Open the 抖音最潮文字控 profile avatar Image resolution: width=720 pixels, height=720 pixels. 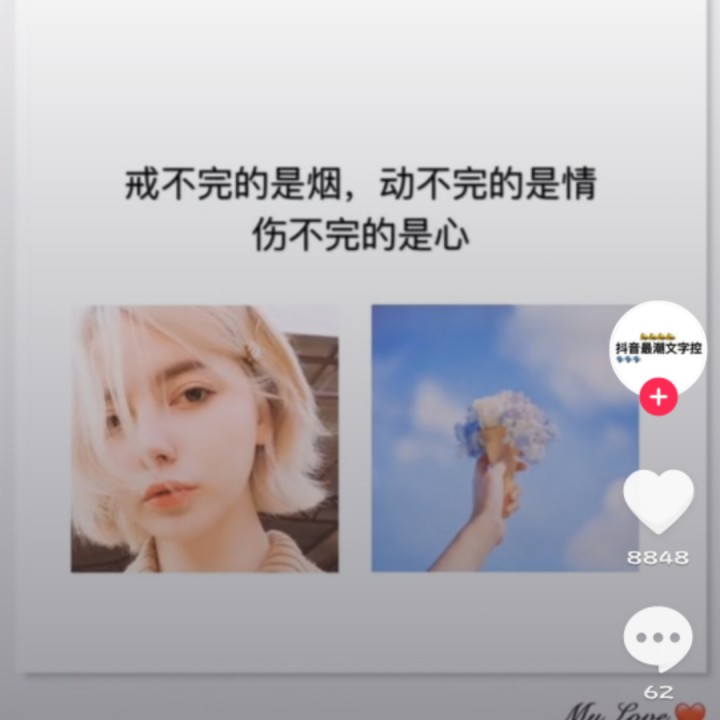pyautogui.click(x=658, y=349)
